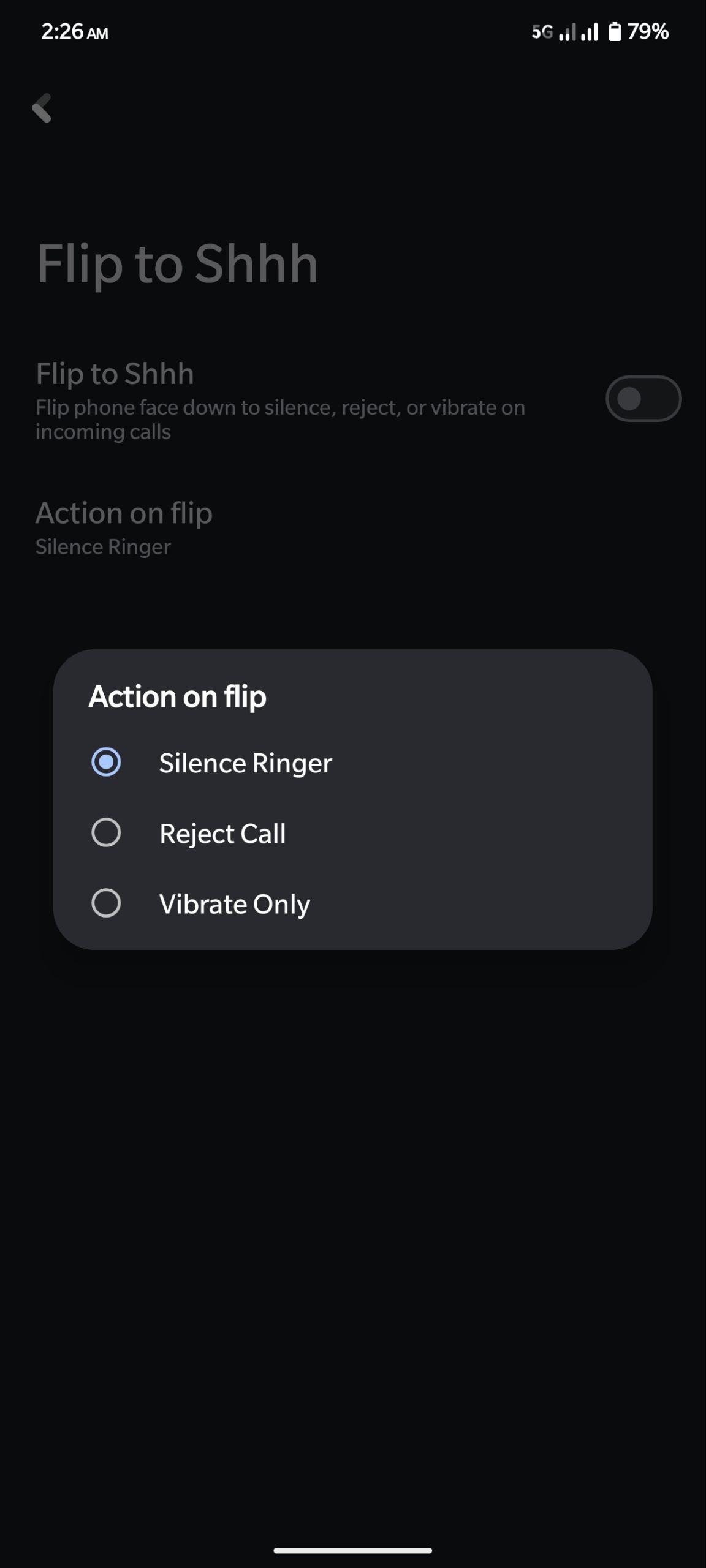The height and width of the screenshot is (1568, 706).
Task: Choose Reject Call as flip action
Action: (x=352, y=833)
